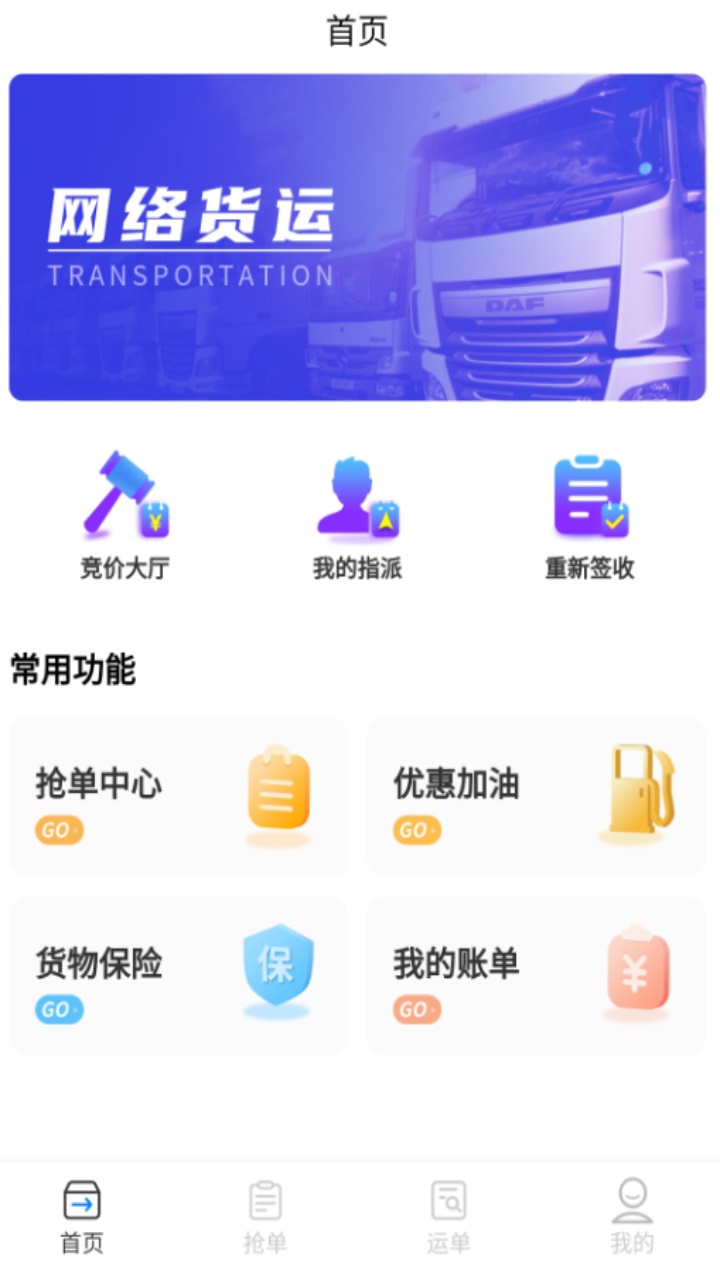Open 优惠加油 fuel discount card
This screenshot has width=720, height=1280.
[537, 797]
